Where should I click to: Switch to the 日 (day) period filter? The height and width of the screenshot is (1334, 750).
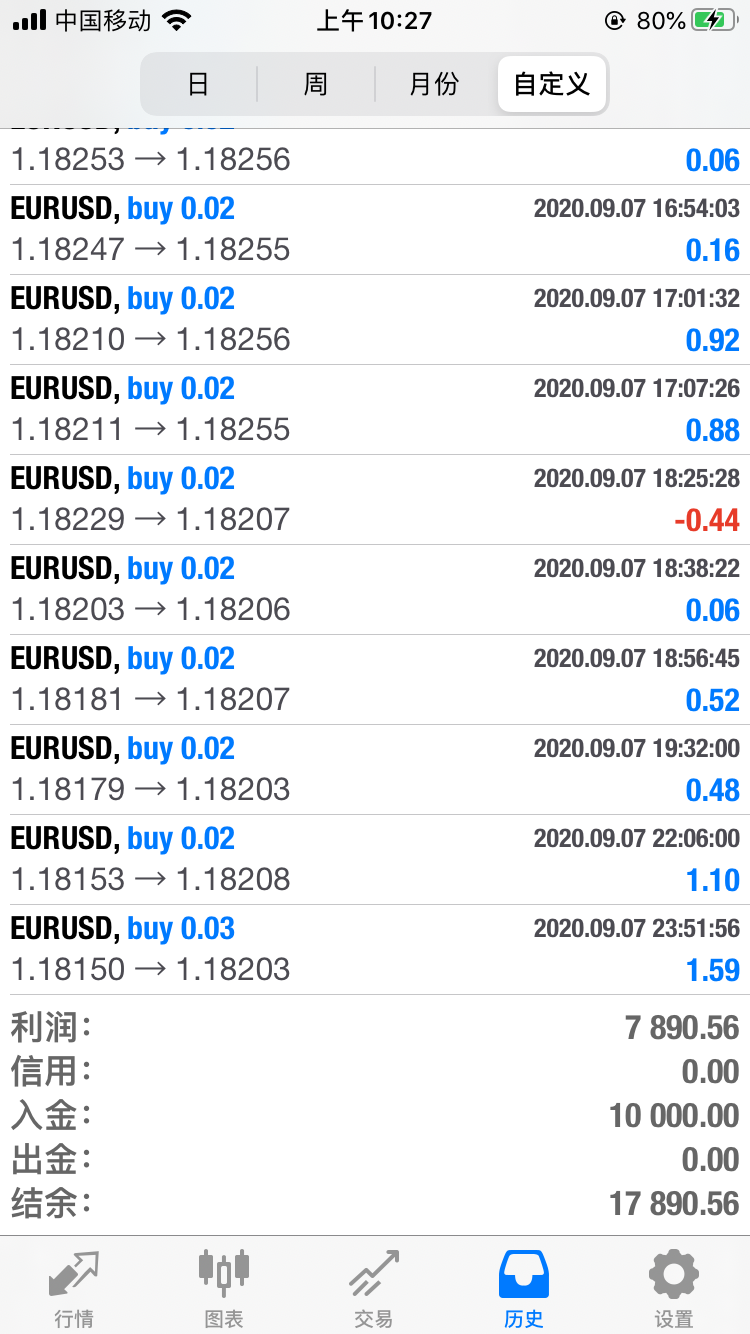tap(198, 84)
